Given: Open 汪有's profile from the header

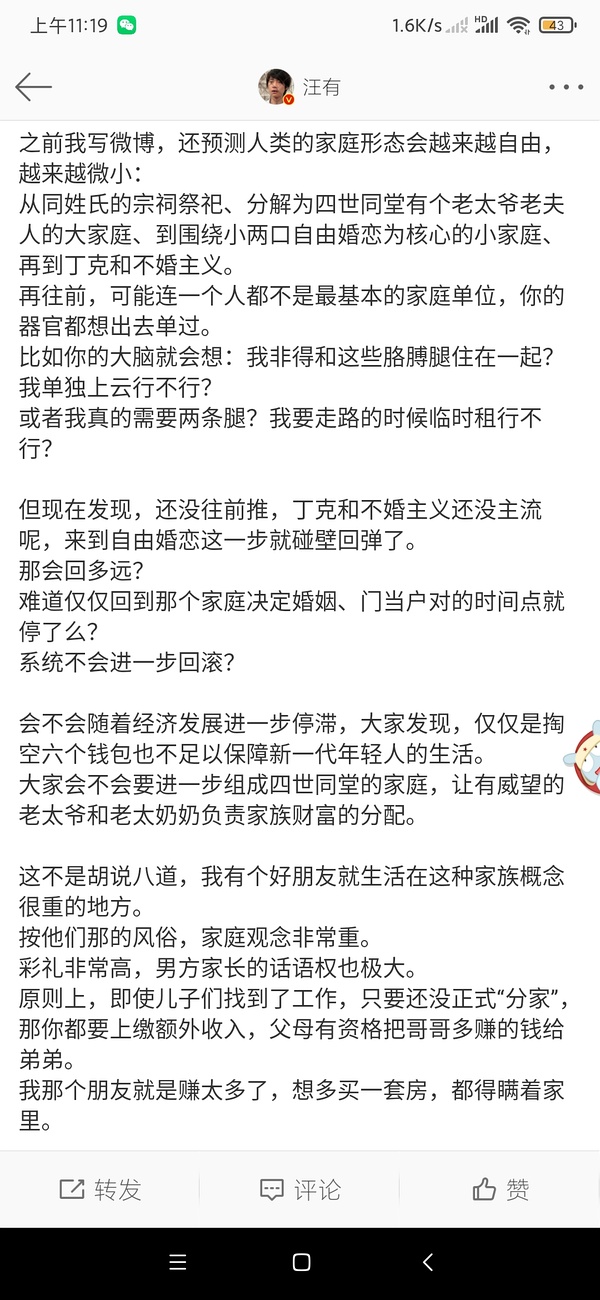Looking at the screenshot, I should click(300, 87).
